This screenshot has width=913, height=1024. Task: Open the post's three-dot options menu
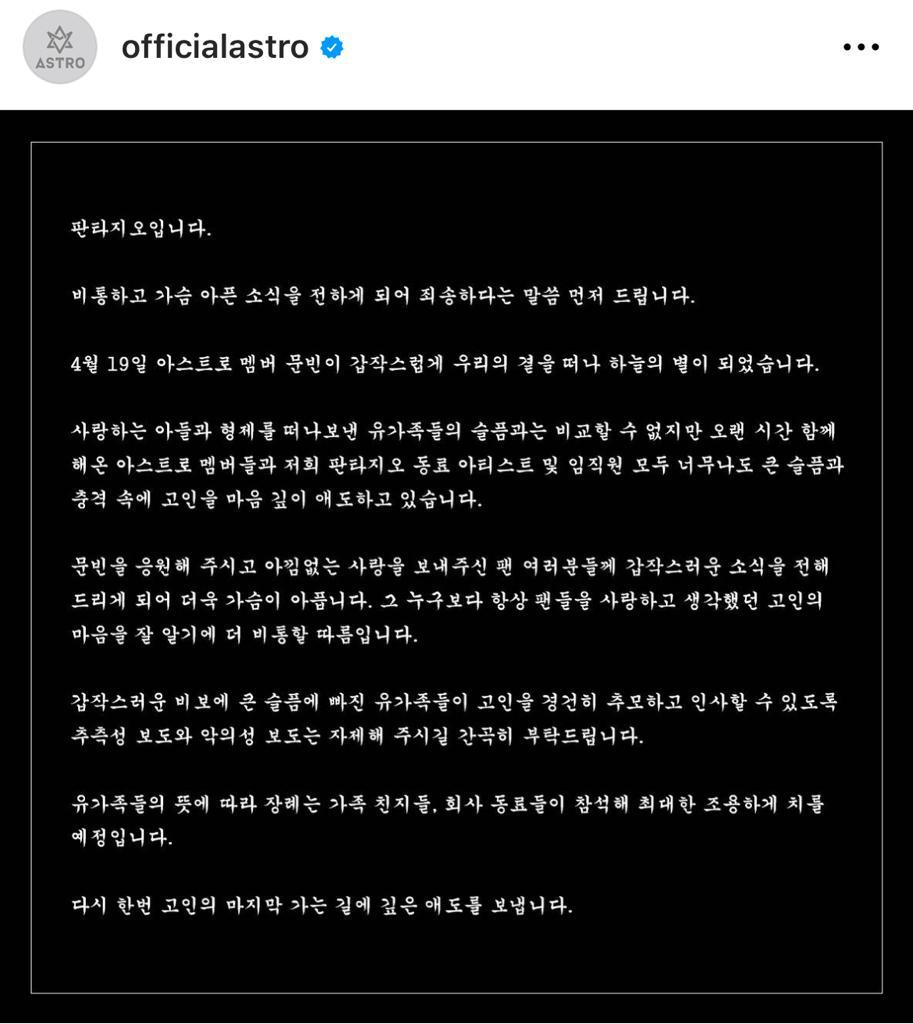(x=861, y=48)
